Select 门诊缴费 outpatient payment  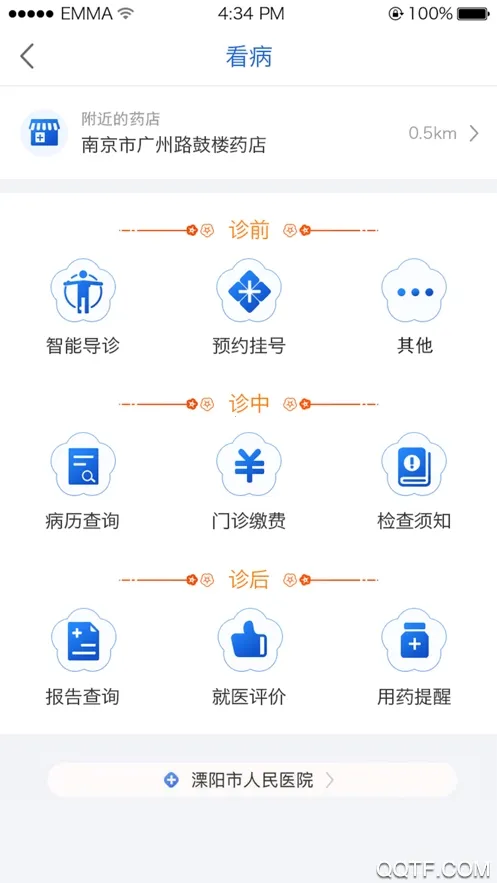[249, 482]
